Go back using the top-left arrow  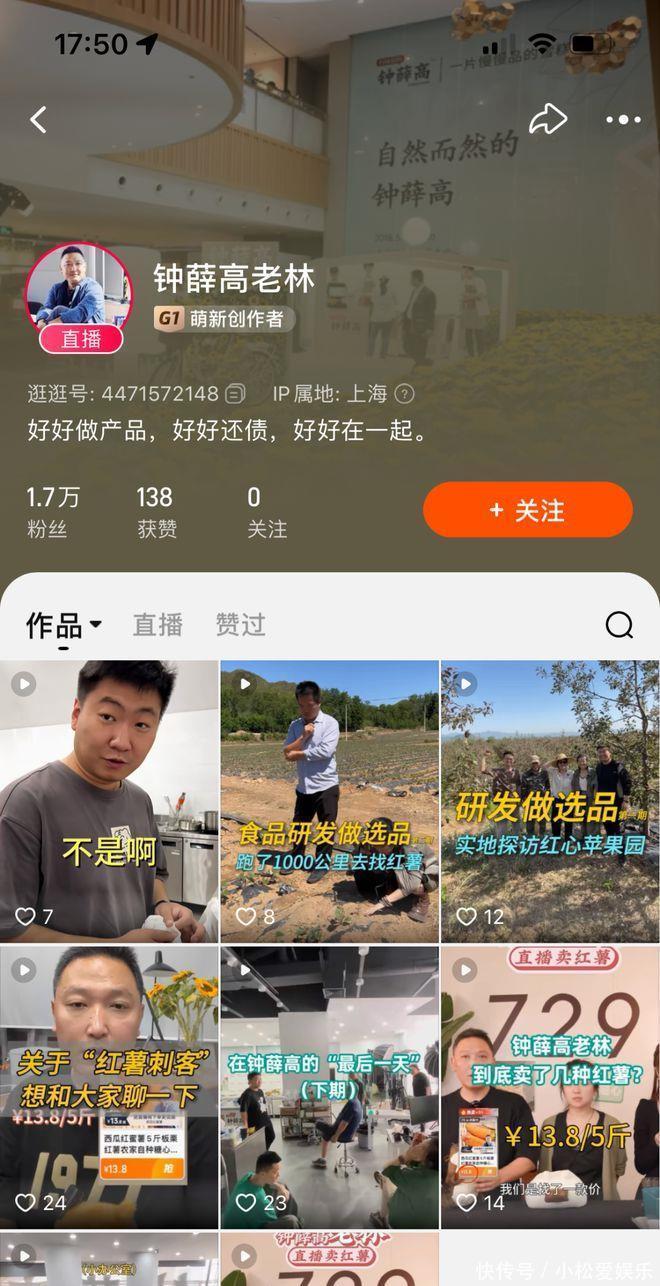click(38, 121)
